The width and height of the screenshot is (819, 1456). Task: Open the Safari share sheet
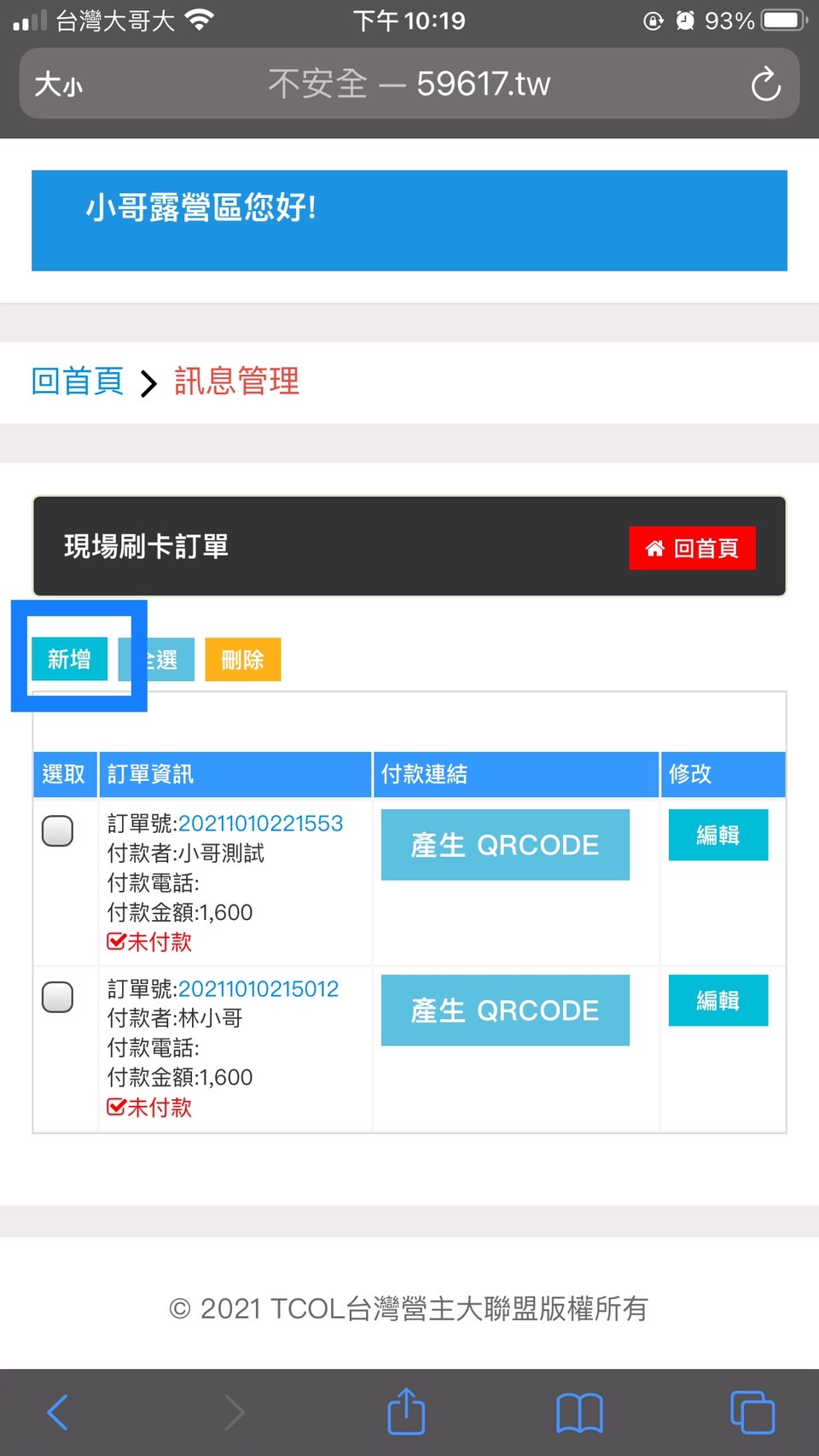click(406, 1412)
